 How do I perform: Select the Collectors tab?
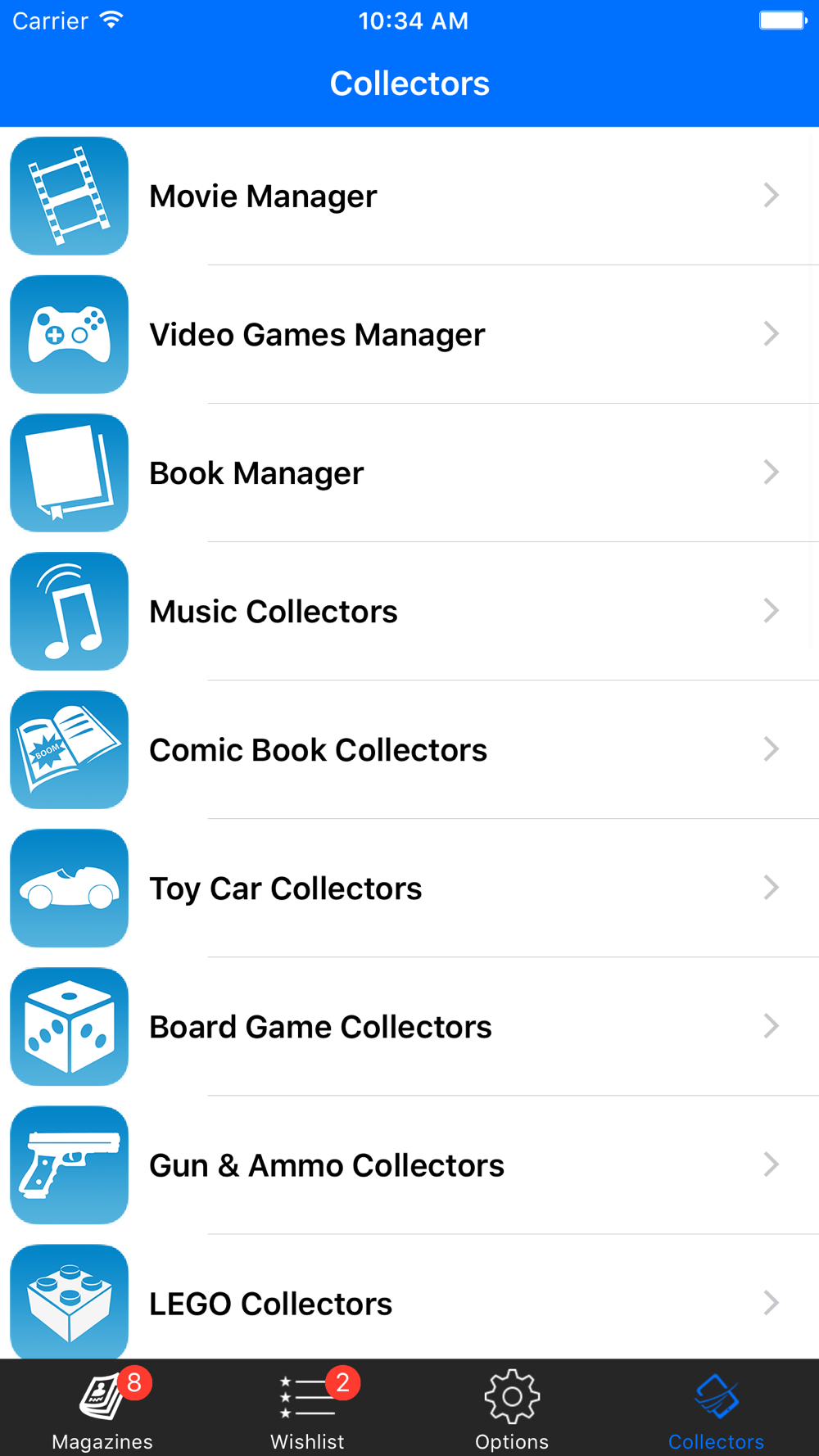[x=717, y=1409]
